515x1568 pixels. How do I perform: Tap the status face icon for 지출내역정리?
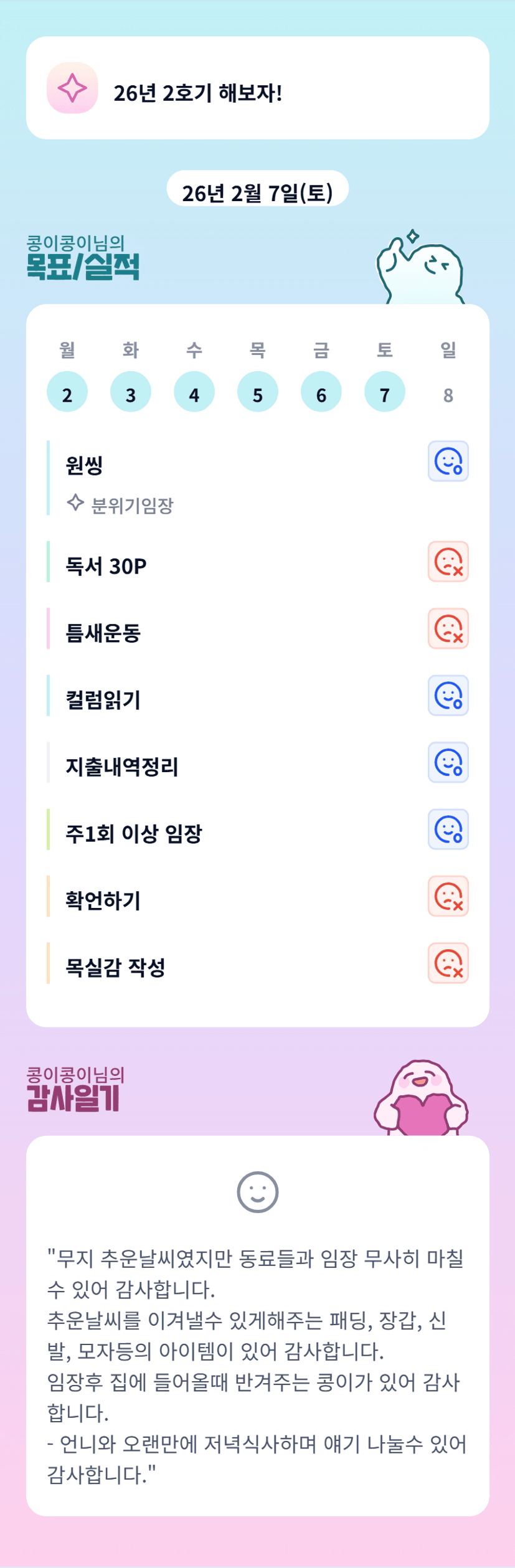click(x=448, y=762)
